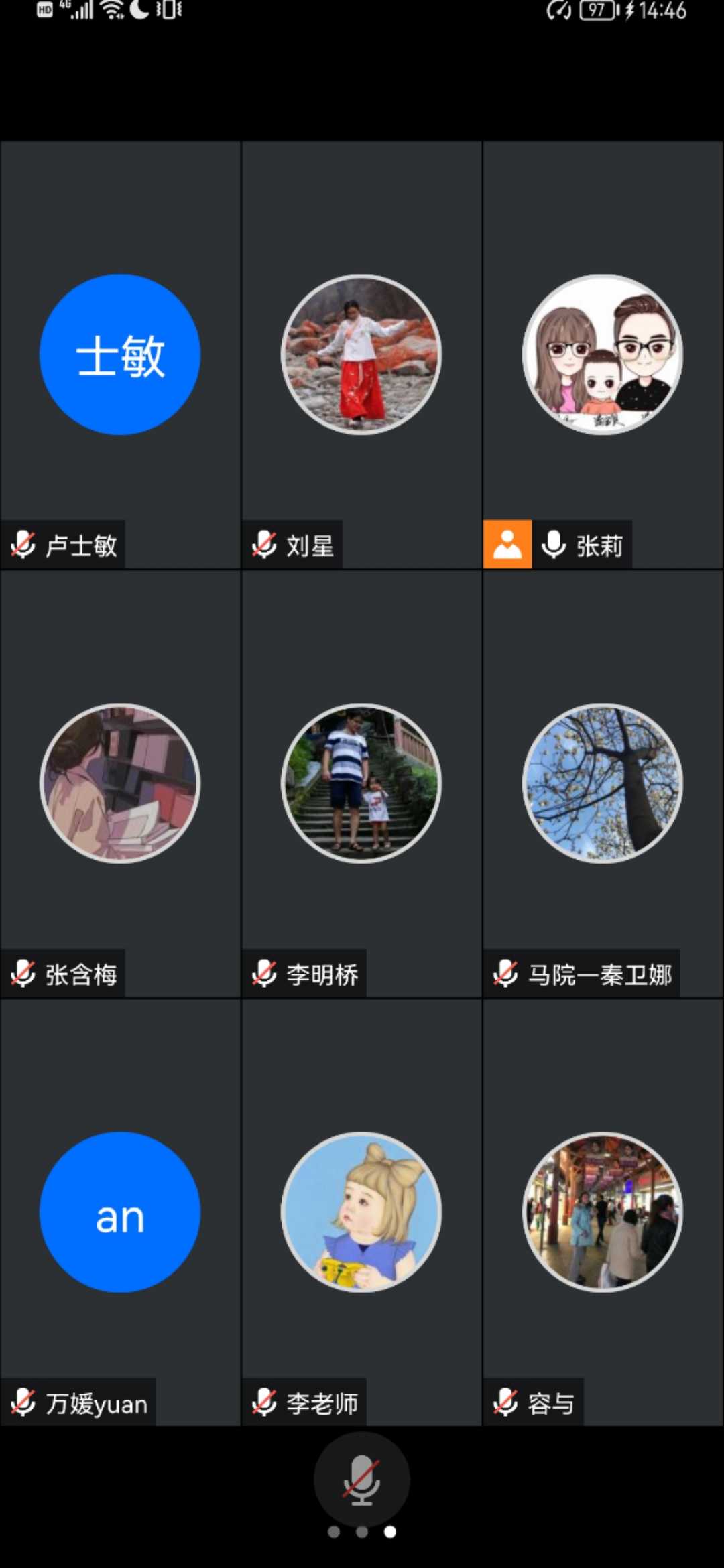Screen dimensions: 724x1568
Task: Open 万媛yuan's participant tile
Action: (x=120, y=1212)
